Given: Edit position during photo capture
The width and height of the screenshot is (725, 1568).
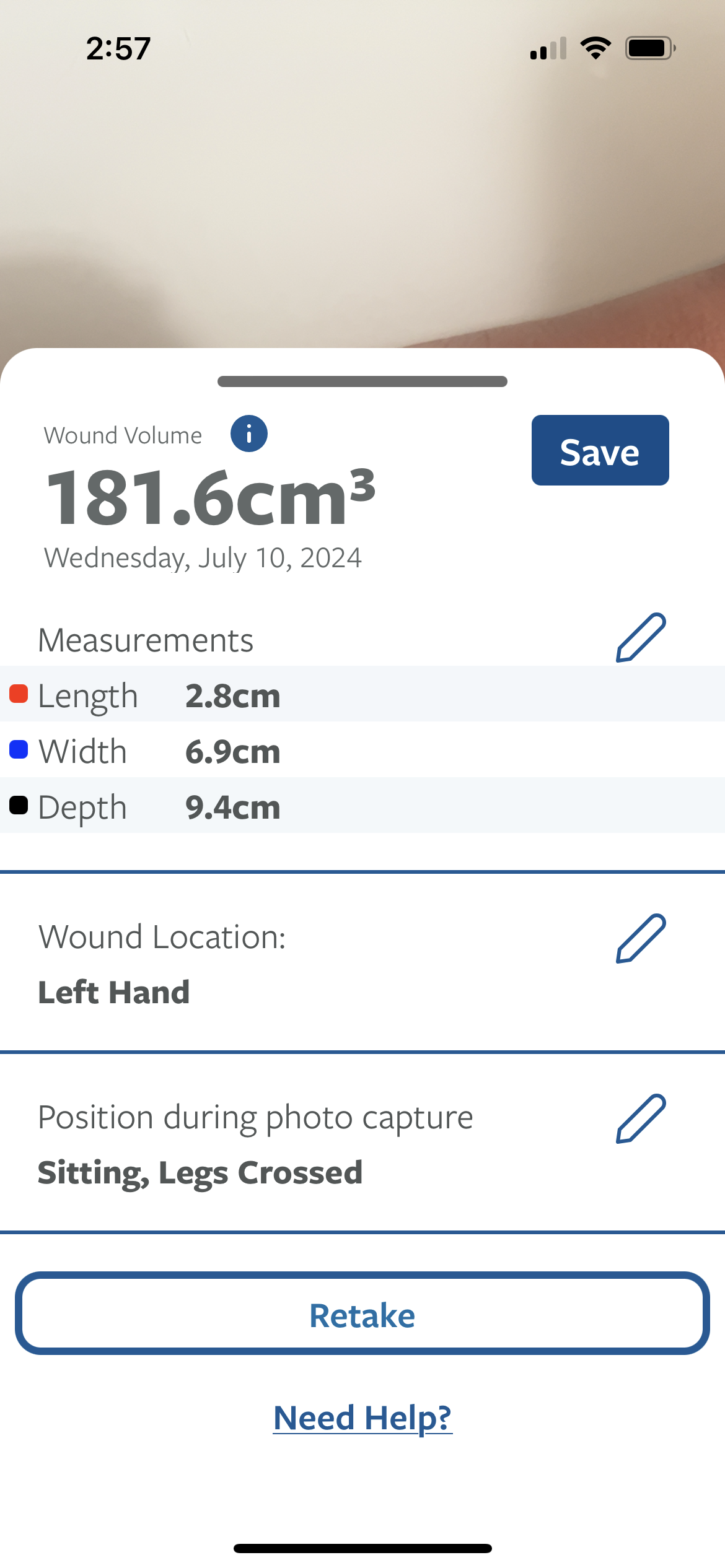Looking at the screenshot, I should pyautogui.click(x=641, y=1118).
